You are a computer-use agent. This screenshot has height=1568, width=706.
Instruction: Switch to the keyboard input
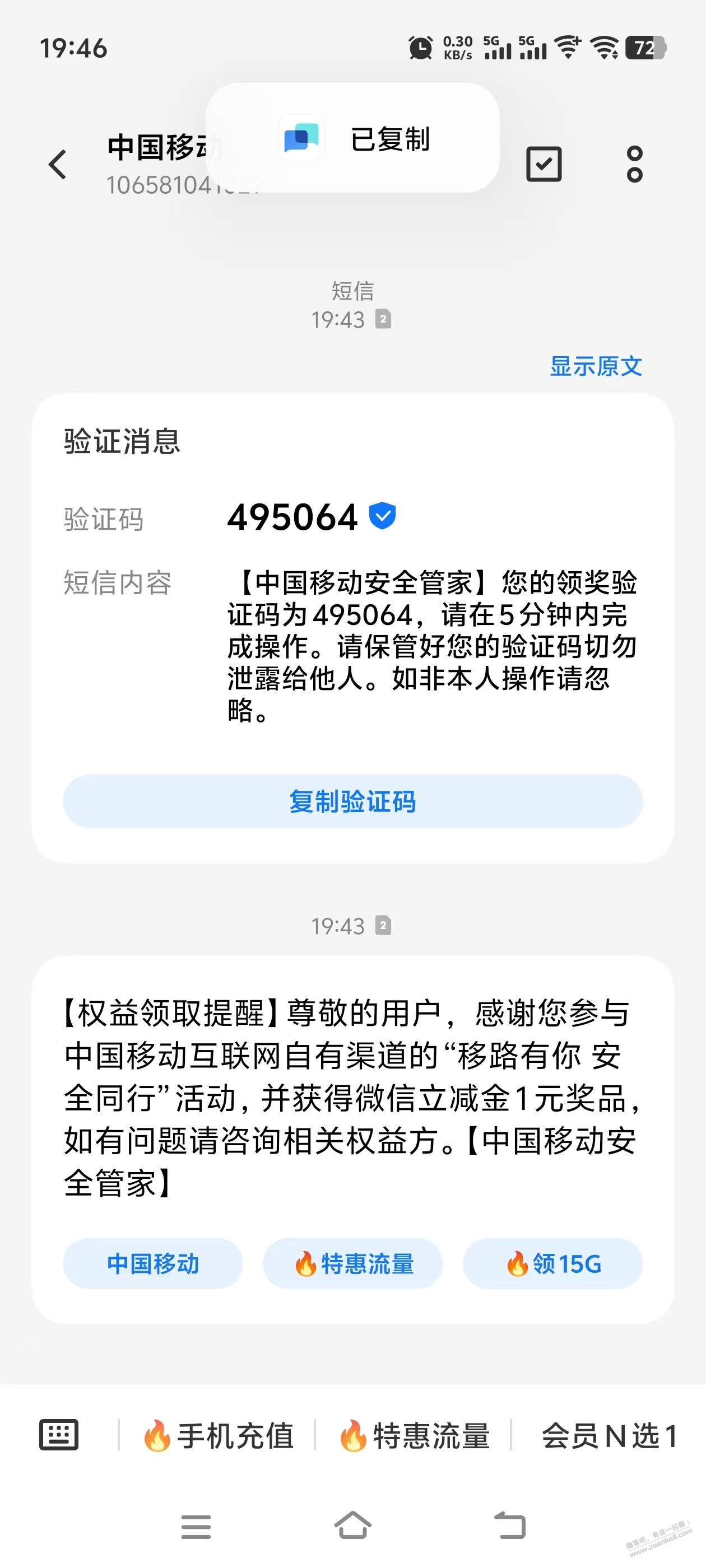[x=59, y=1435]
